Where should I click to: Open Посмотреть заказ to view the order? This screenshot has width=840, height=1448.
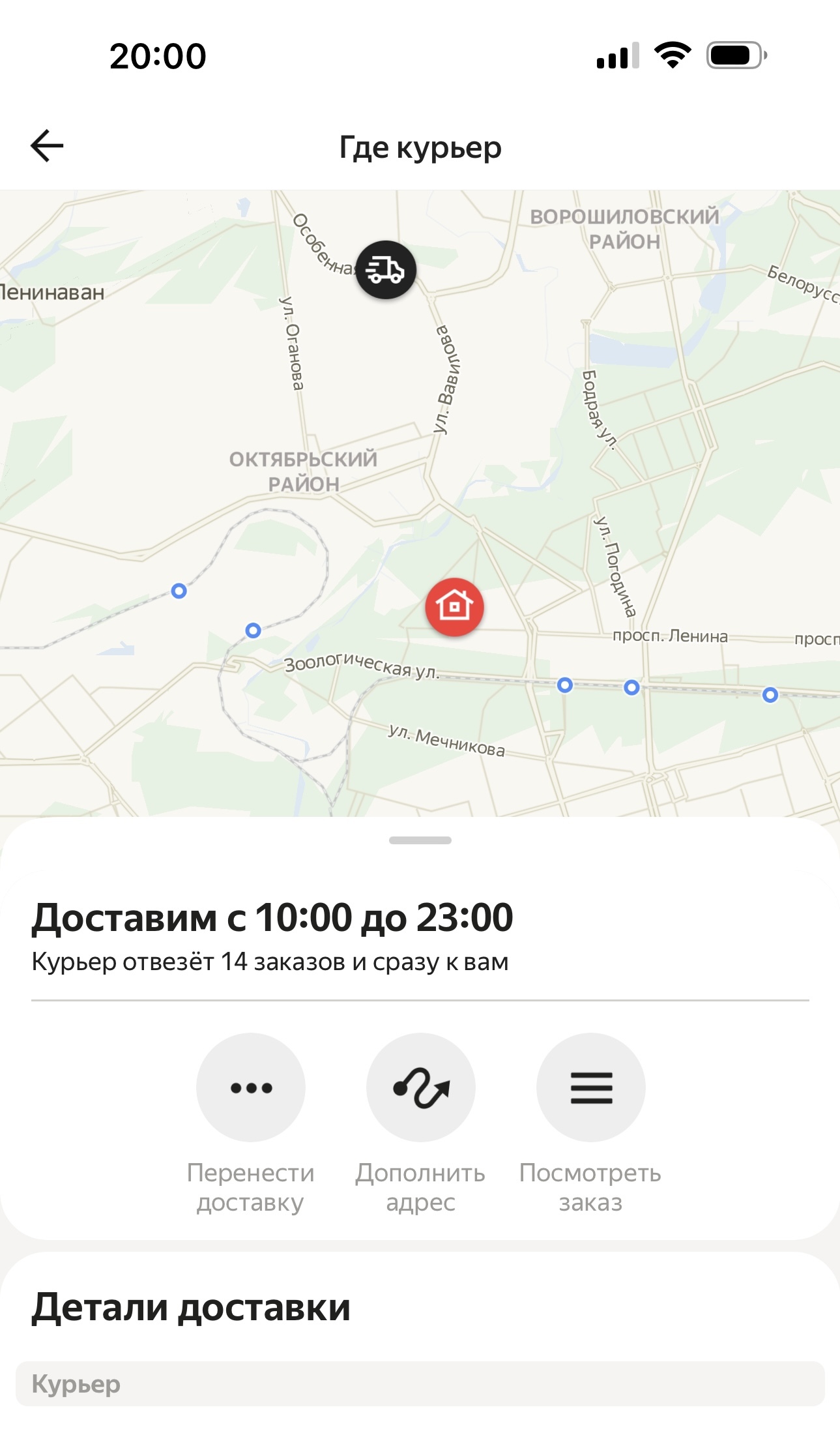tap(590, 1087)
